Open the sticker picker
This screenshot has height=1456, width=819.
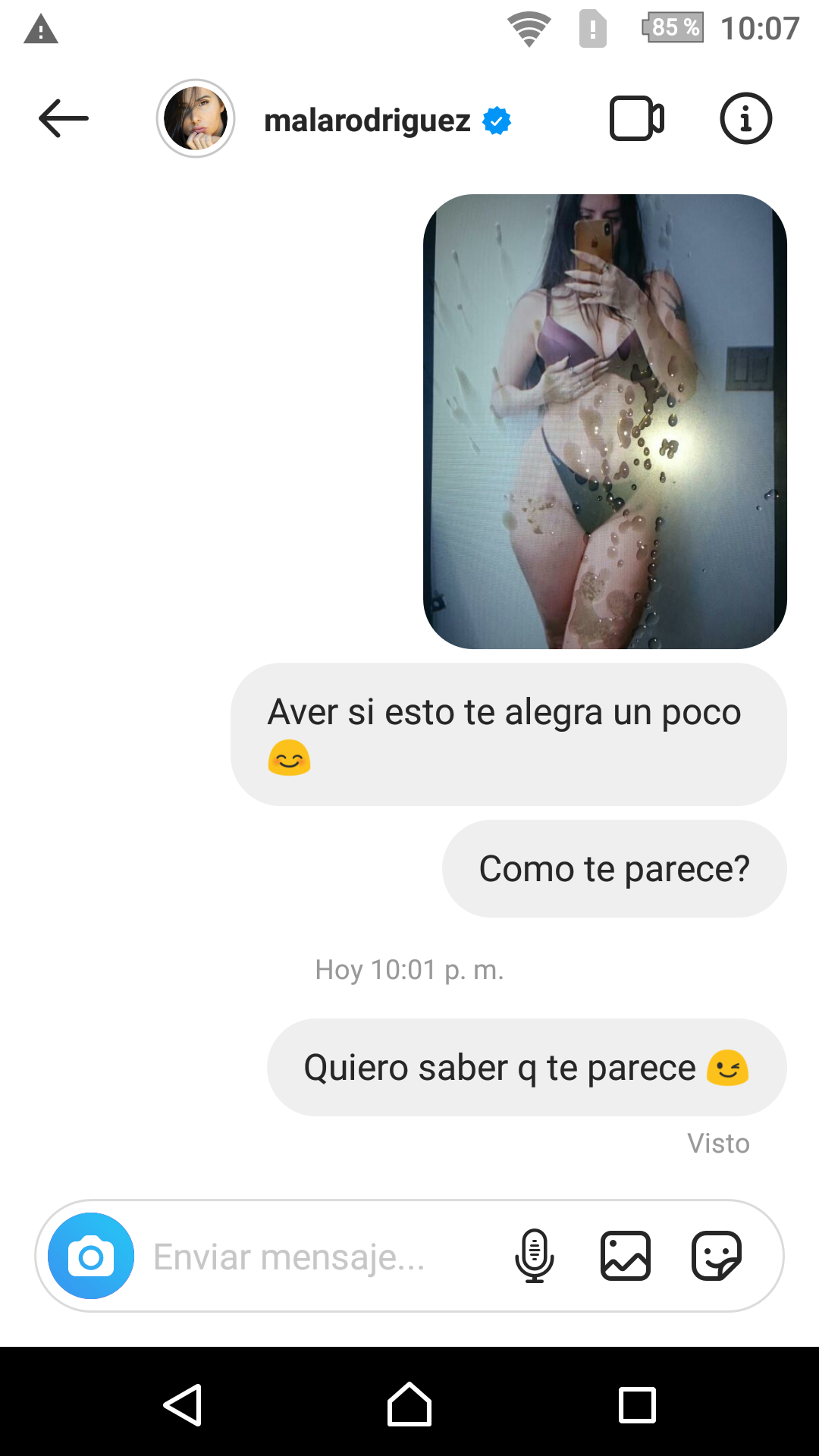click(717, 1256)
